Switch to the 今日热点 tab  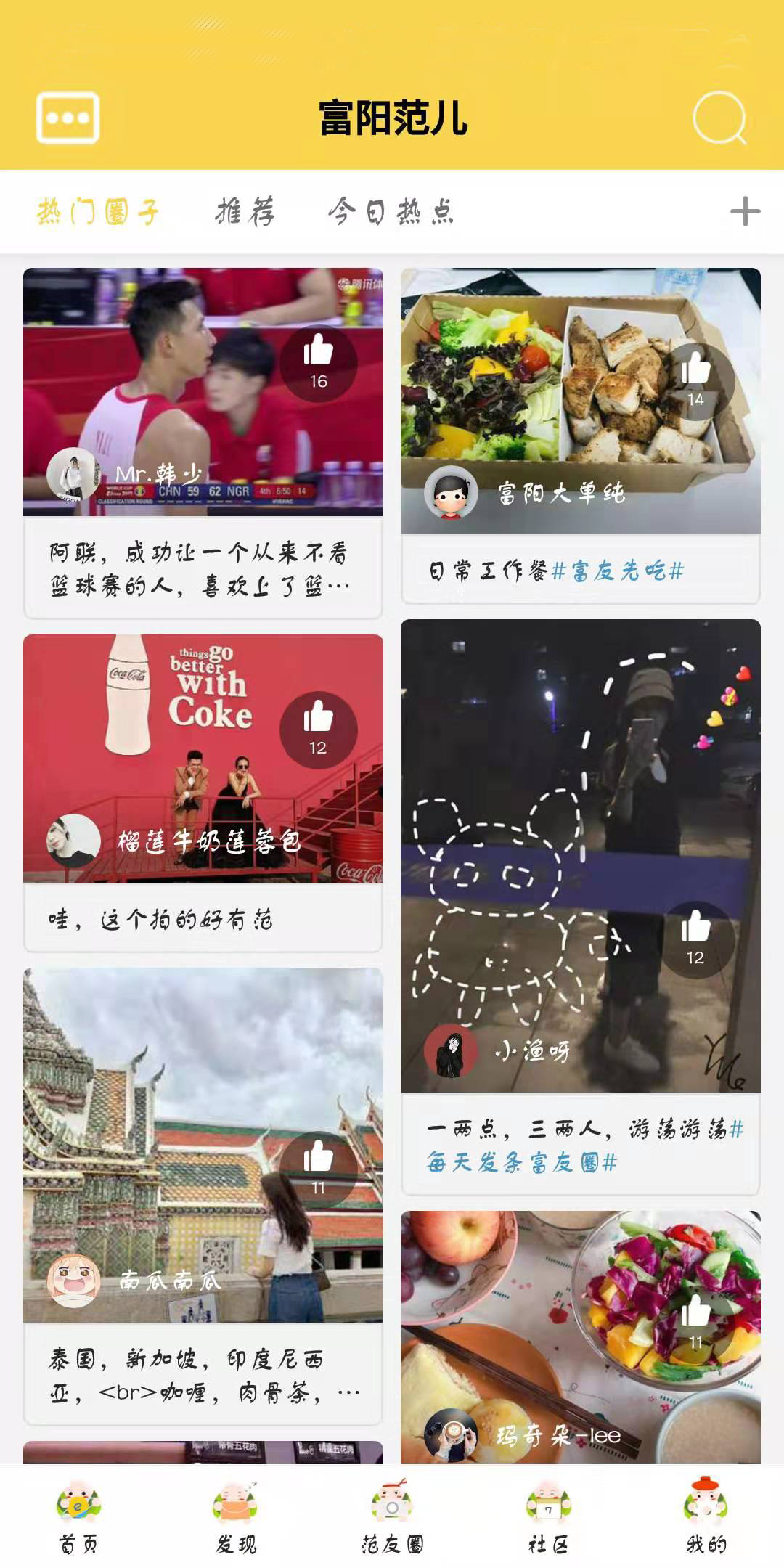(391, 212)
